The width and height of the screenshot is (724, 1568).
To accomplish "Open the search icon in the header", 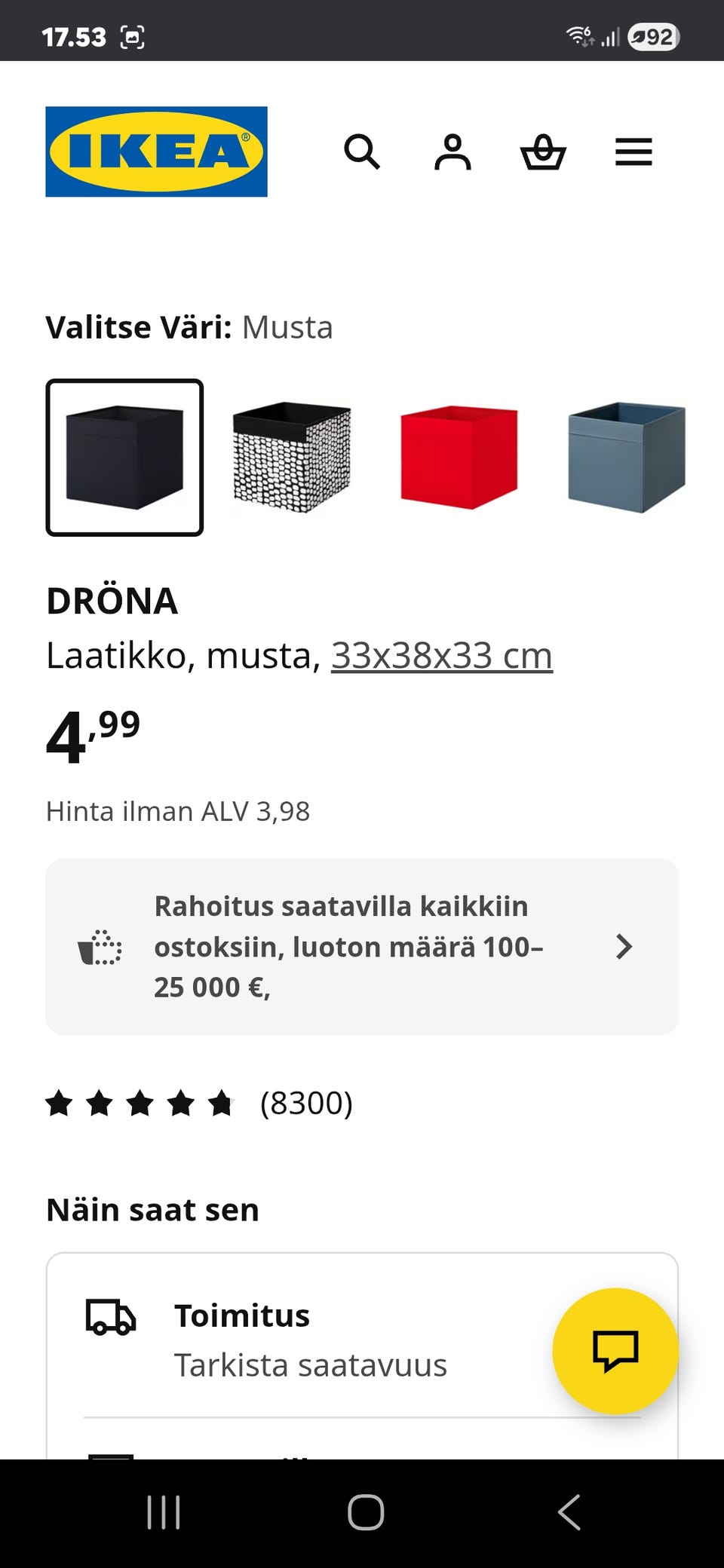I will pyautogui.click(x=362, y=152).
